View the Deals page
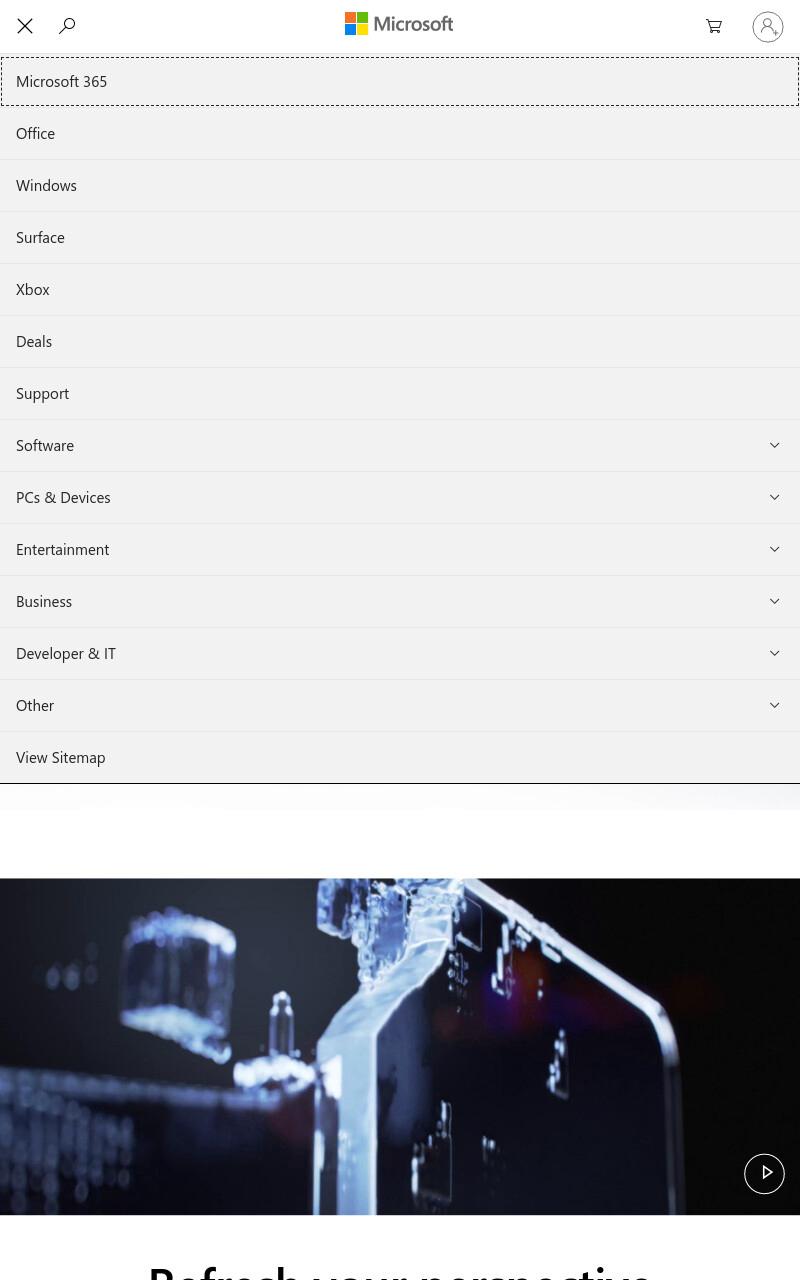This screenshot has height=1280, width=800. [x=400, y=341]
